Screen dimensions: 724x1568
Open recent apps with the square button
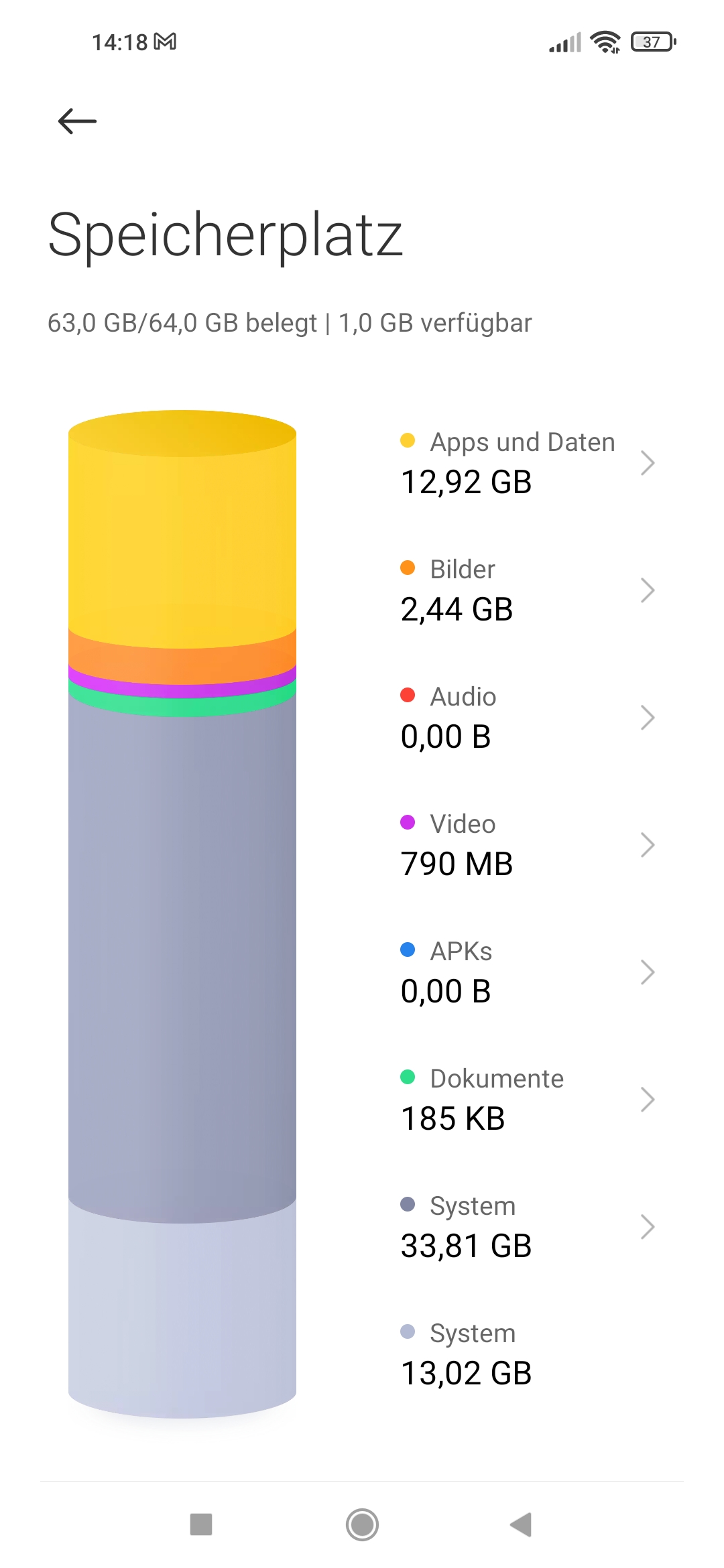(x=201, y=1524)
